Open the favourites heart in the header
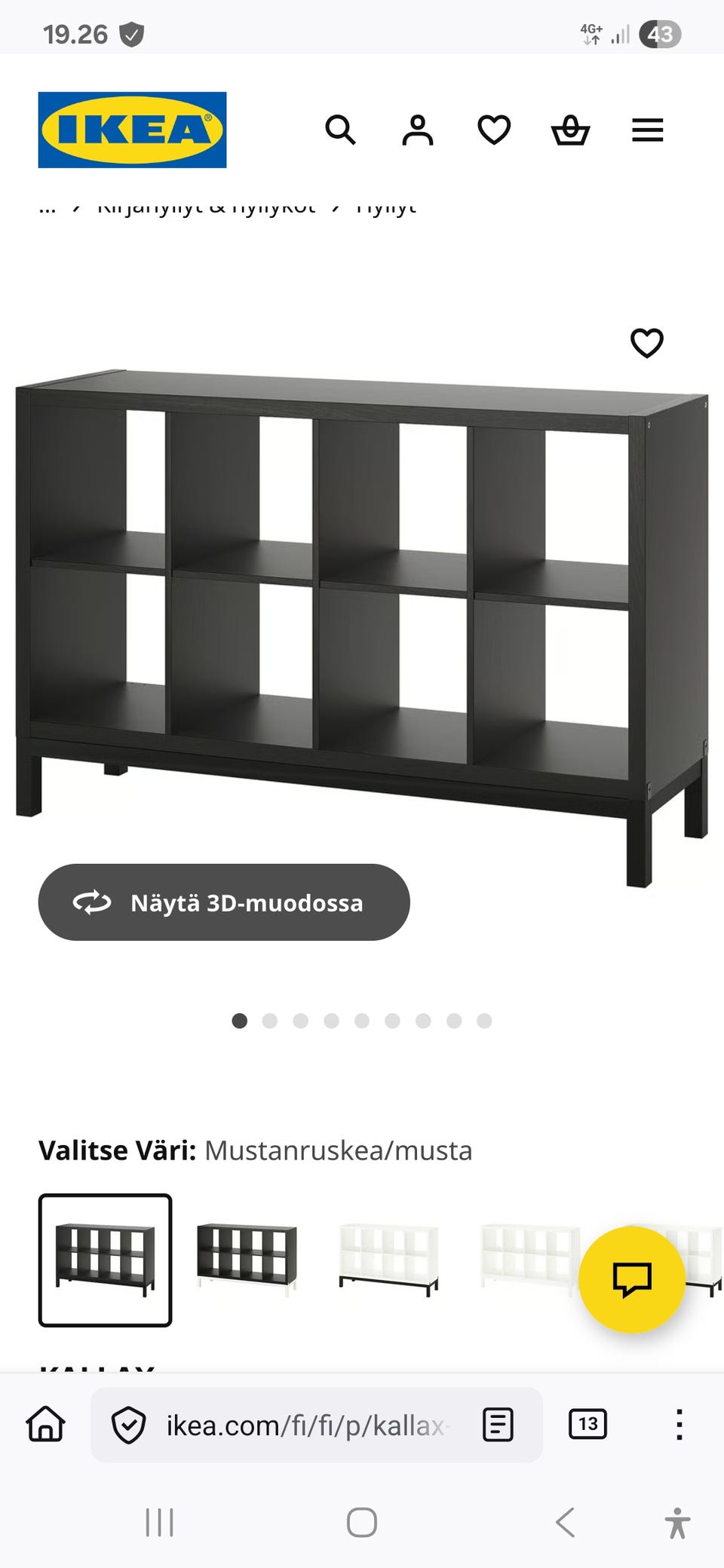 point(494,130)
